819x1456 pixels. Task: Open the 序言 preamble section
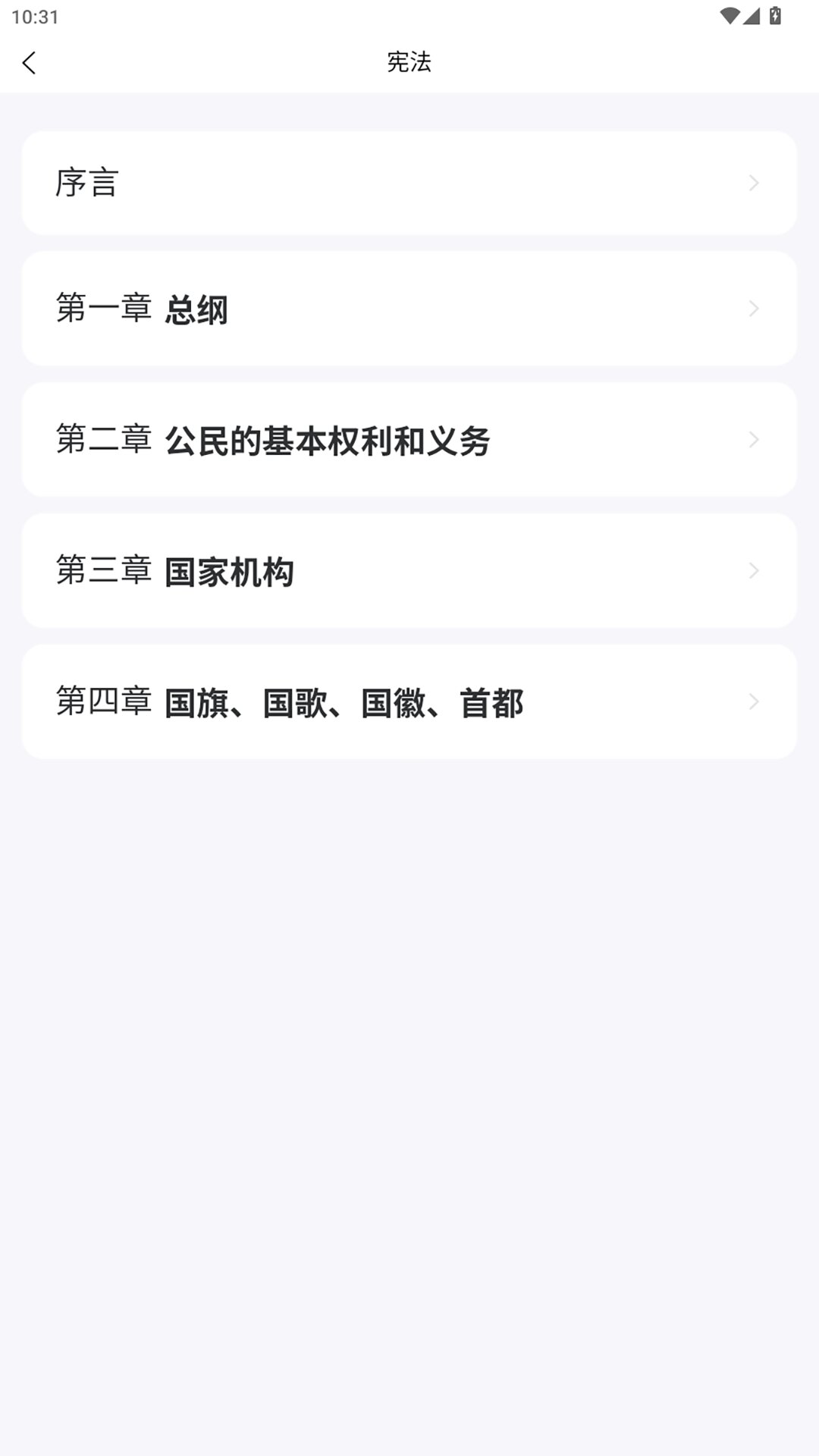tap(409, 183)
